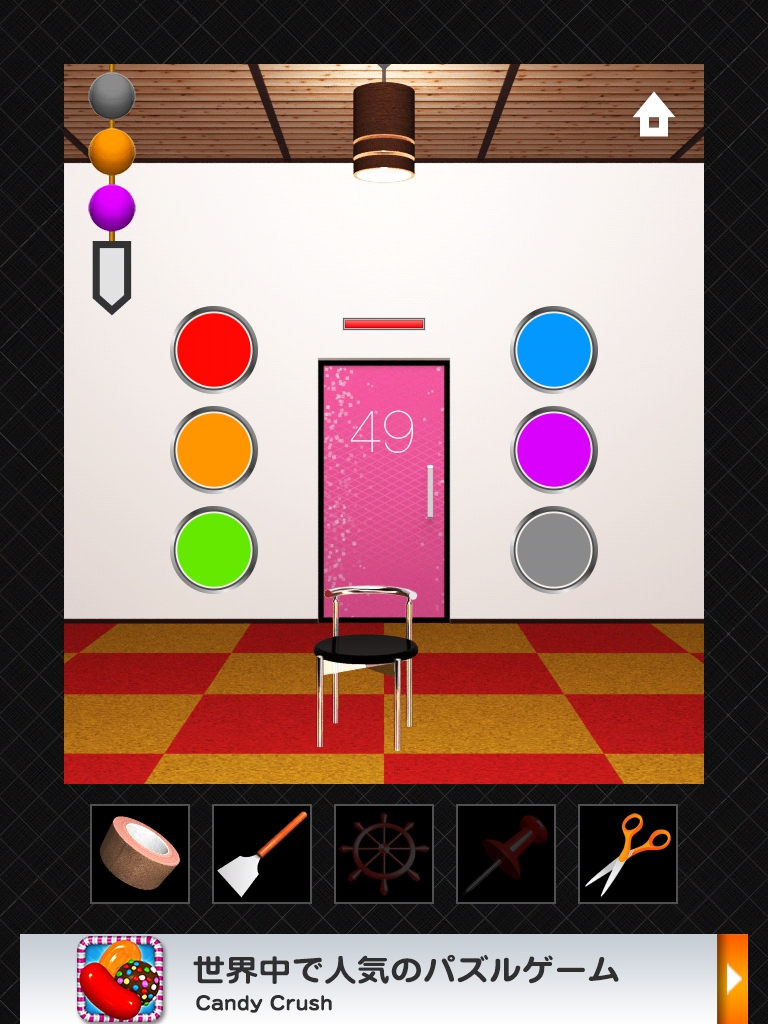The image size is (768, 1024).
Task: Select the tape roll inventory item
Action: point(140,853)
